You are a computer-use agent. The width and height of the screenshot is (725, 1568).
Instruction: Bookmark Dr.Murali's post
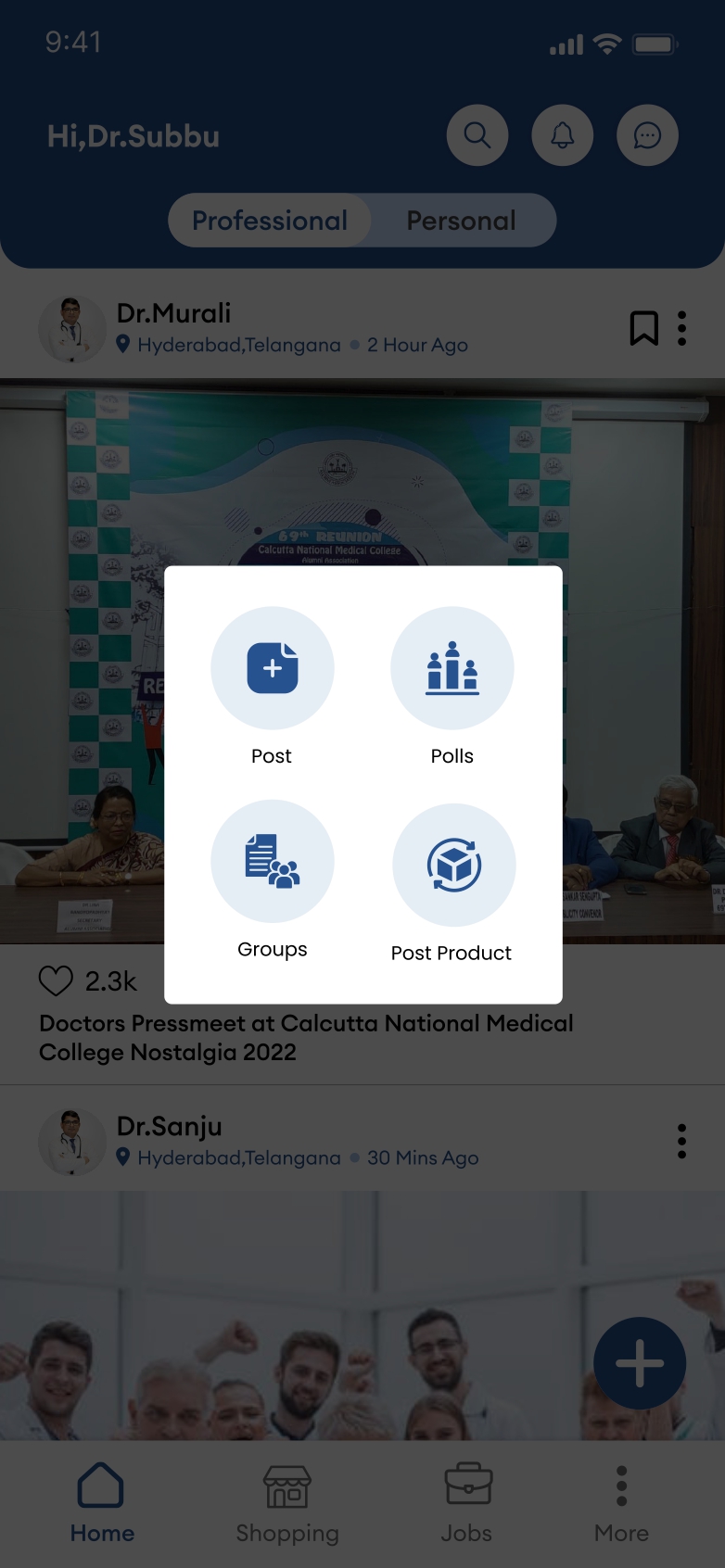tap(643, 328)
